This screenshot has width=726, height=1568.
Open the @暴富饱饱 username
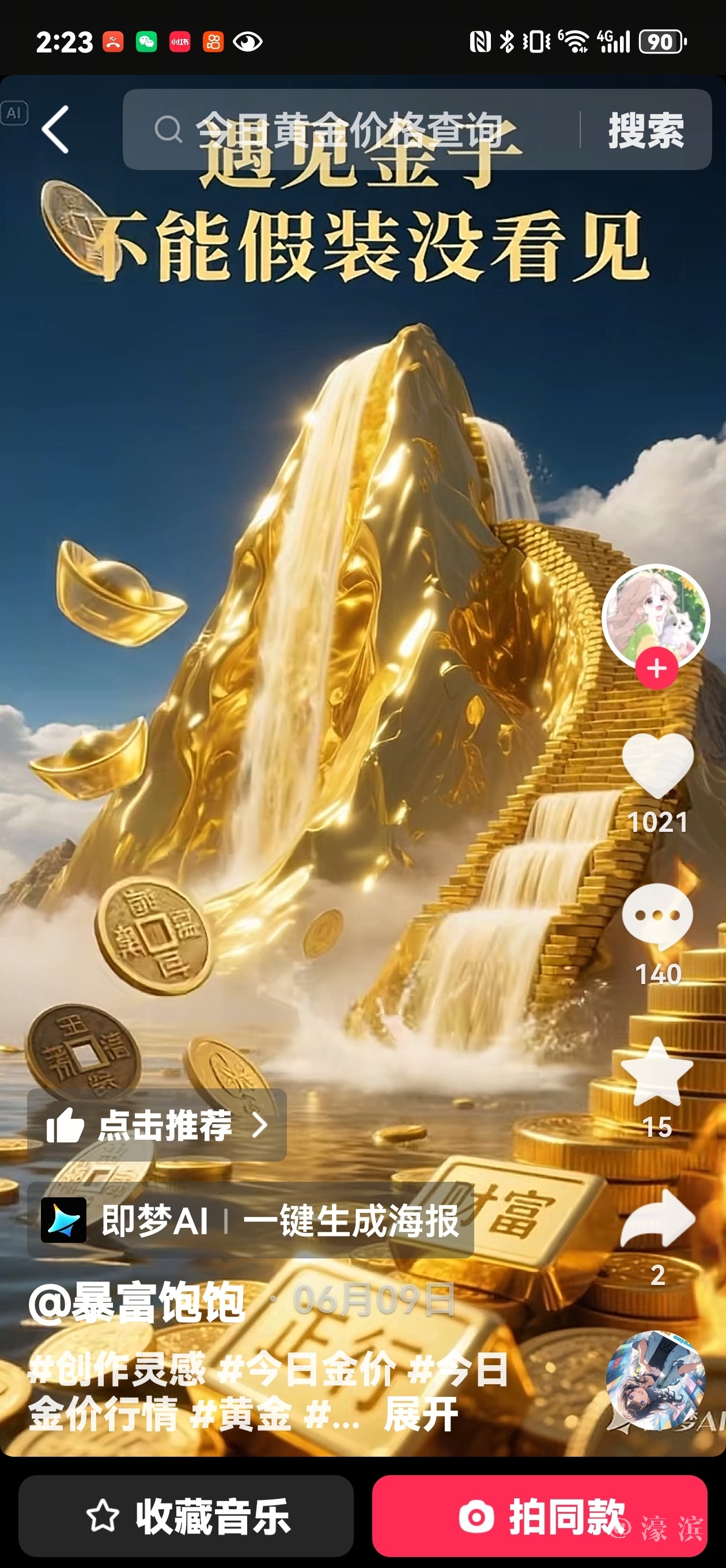point(137,1302)
